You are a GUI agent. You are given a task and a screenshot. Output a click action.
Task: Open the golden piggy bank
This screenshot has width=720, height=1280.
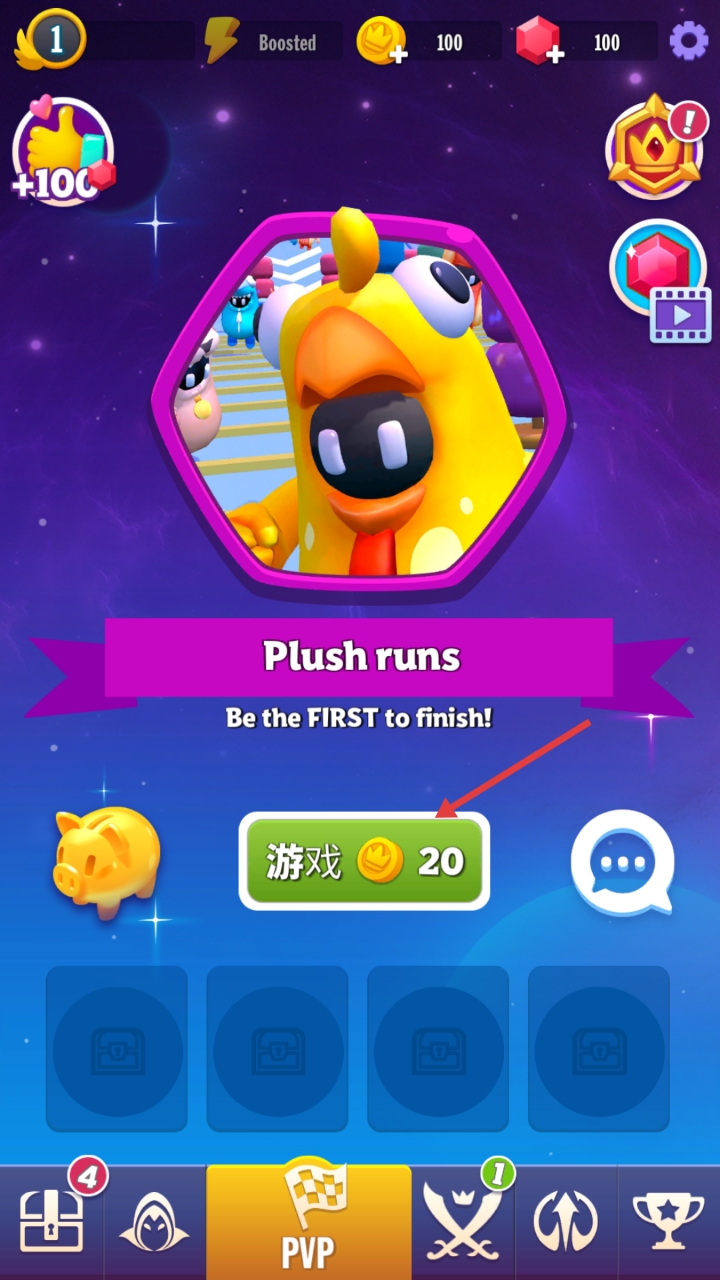pyautogui.click(x=106, y=862)
